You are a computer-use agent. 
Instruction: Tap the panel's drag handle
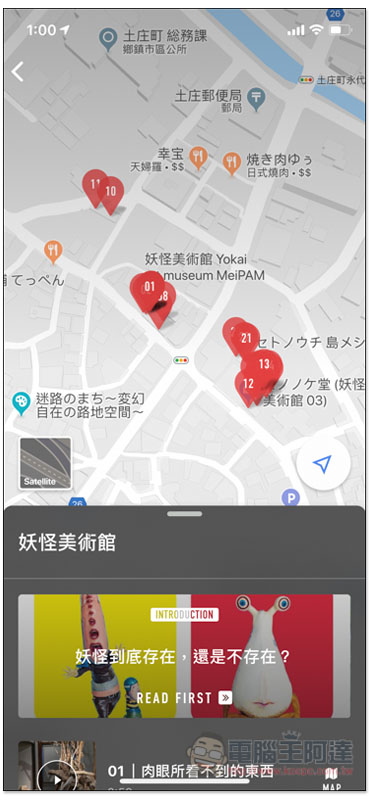coord(184,513)
